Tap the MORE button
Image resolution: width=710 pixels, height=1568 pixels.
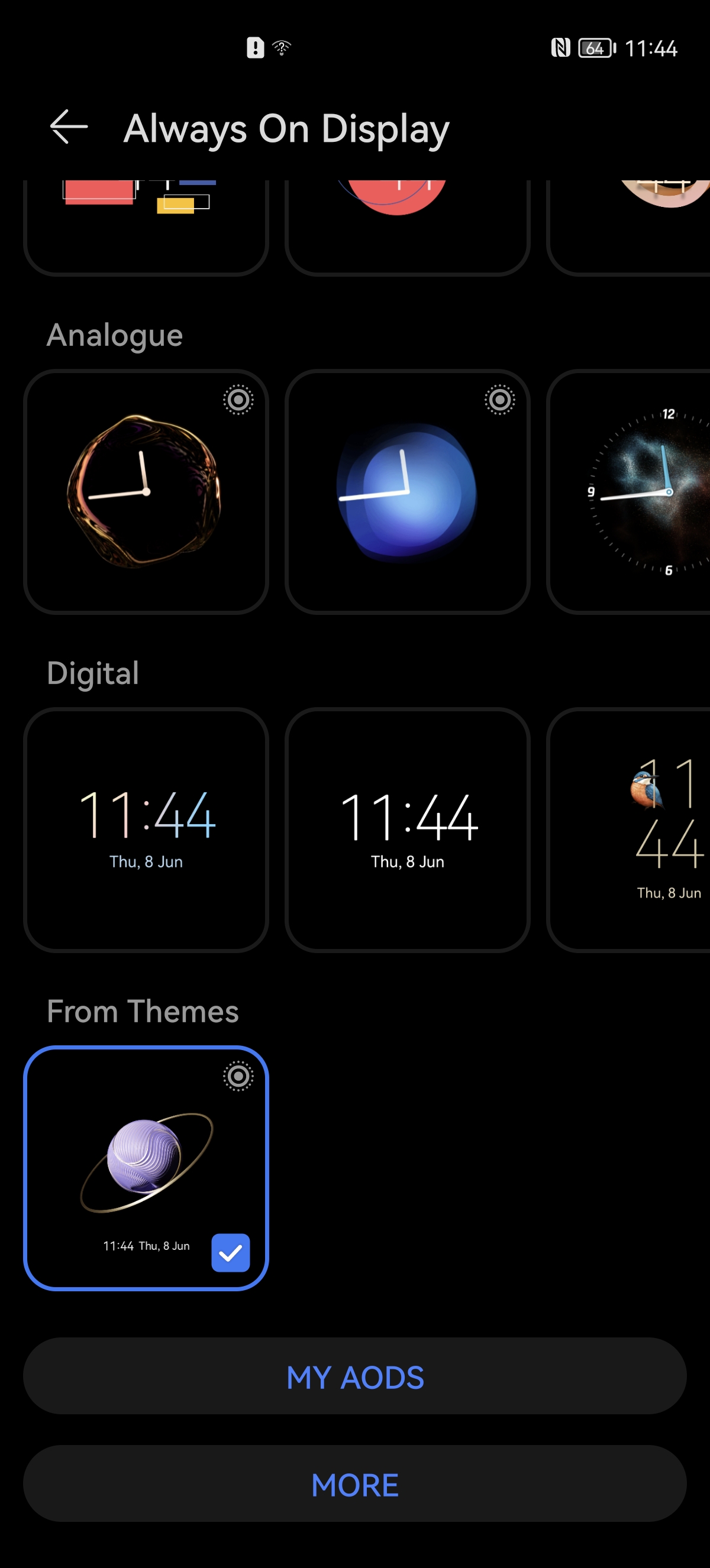pos(355,1484)
